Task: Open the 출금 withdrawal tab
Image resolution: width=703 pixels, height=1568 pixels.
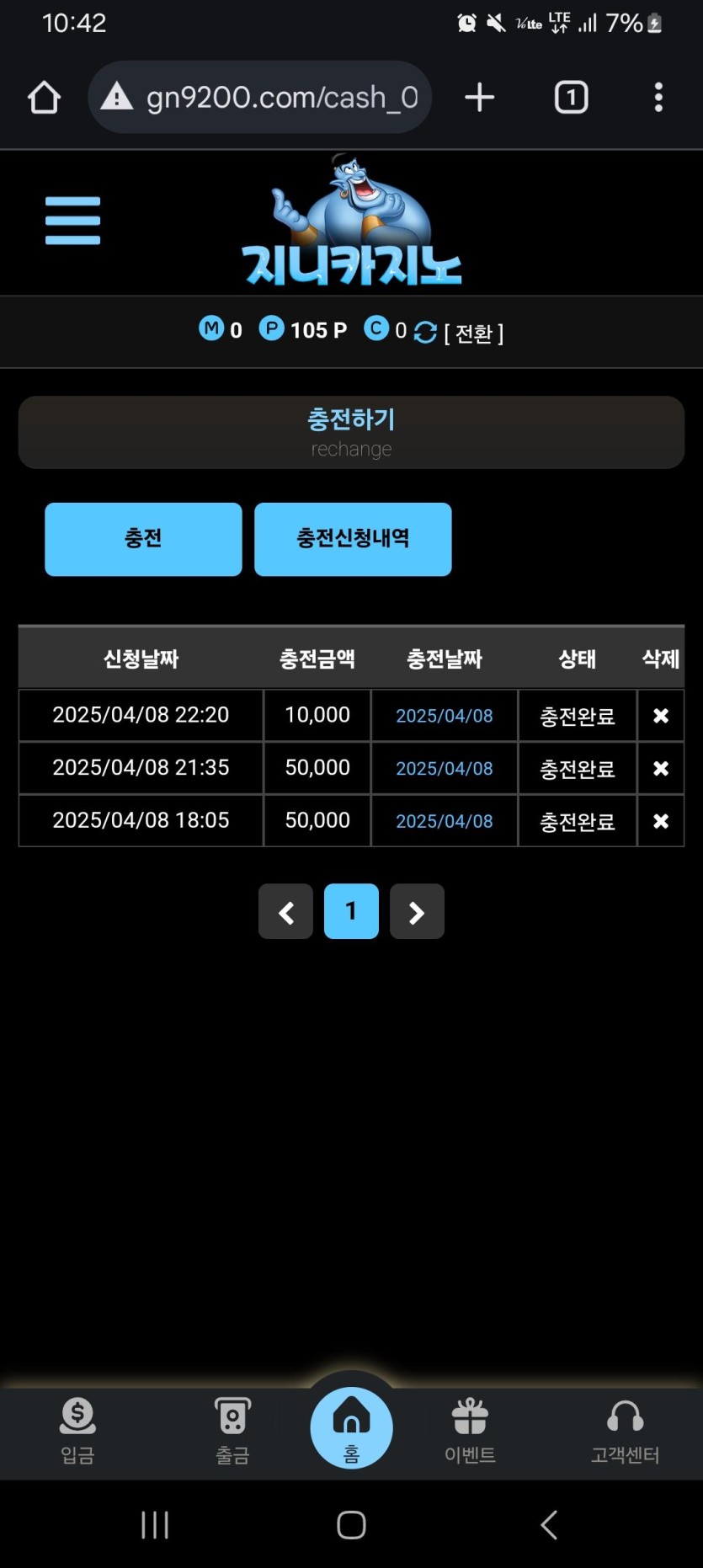Action: point(232,1430)
